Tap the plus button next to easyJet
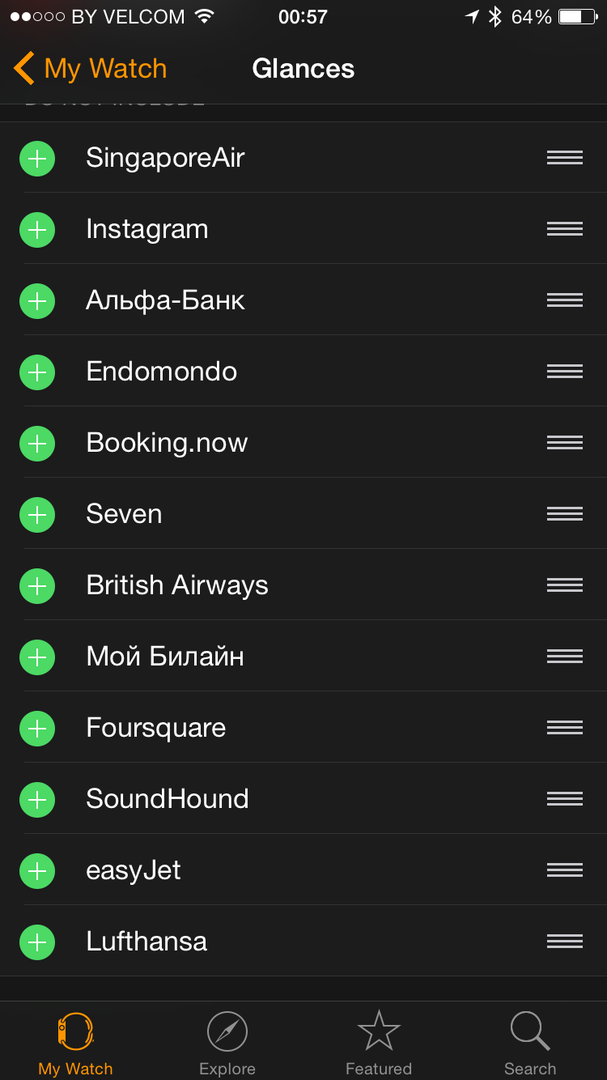Image resolution: width=607 pixels, height=1080 pixels. tap(38, 871)
